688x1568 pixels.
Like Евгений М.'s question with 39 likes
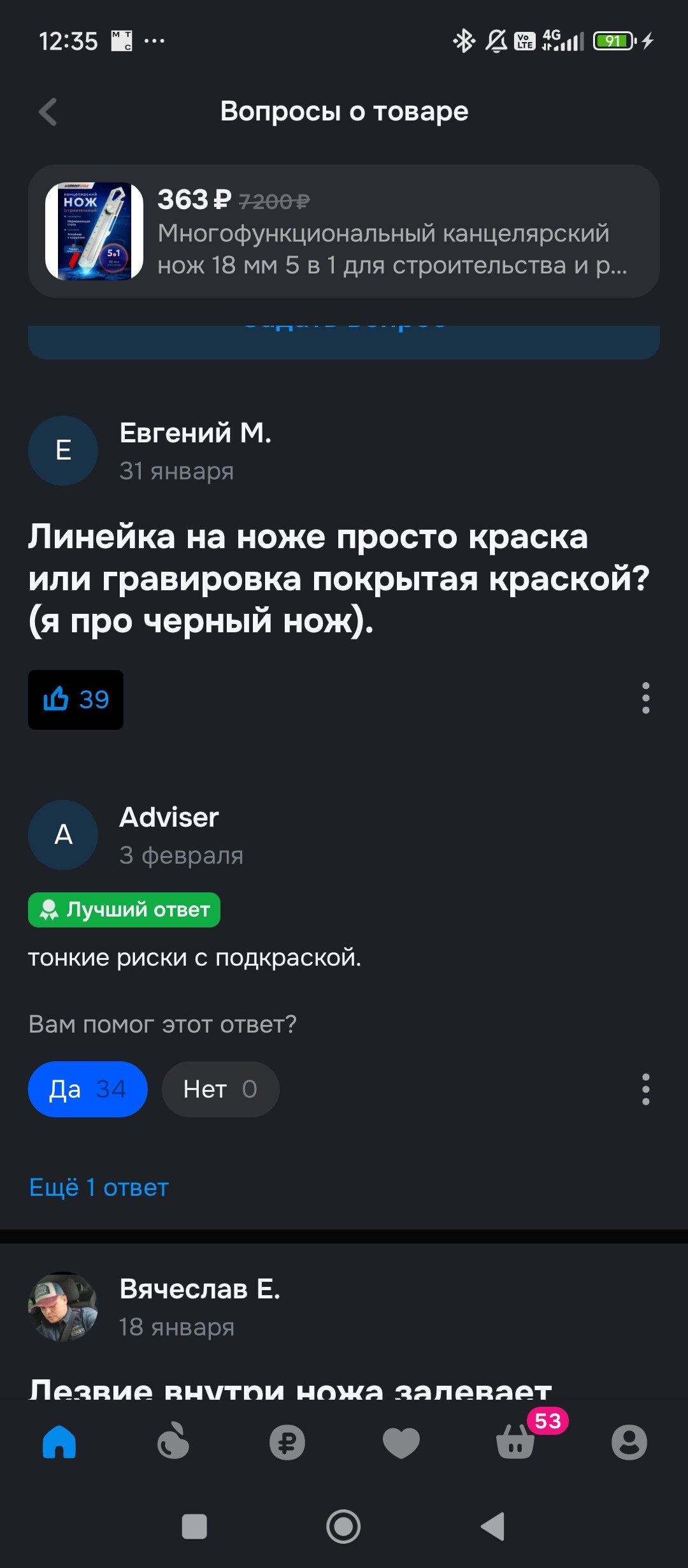(x=76, y=699)
